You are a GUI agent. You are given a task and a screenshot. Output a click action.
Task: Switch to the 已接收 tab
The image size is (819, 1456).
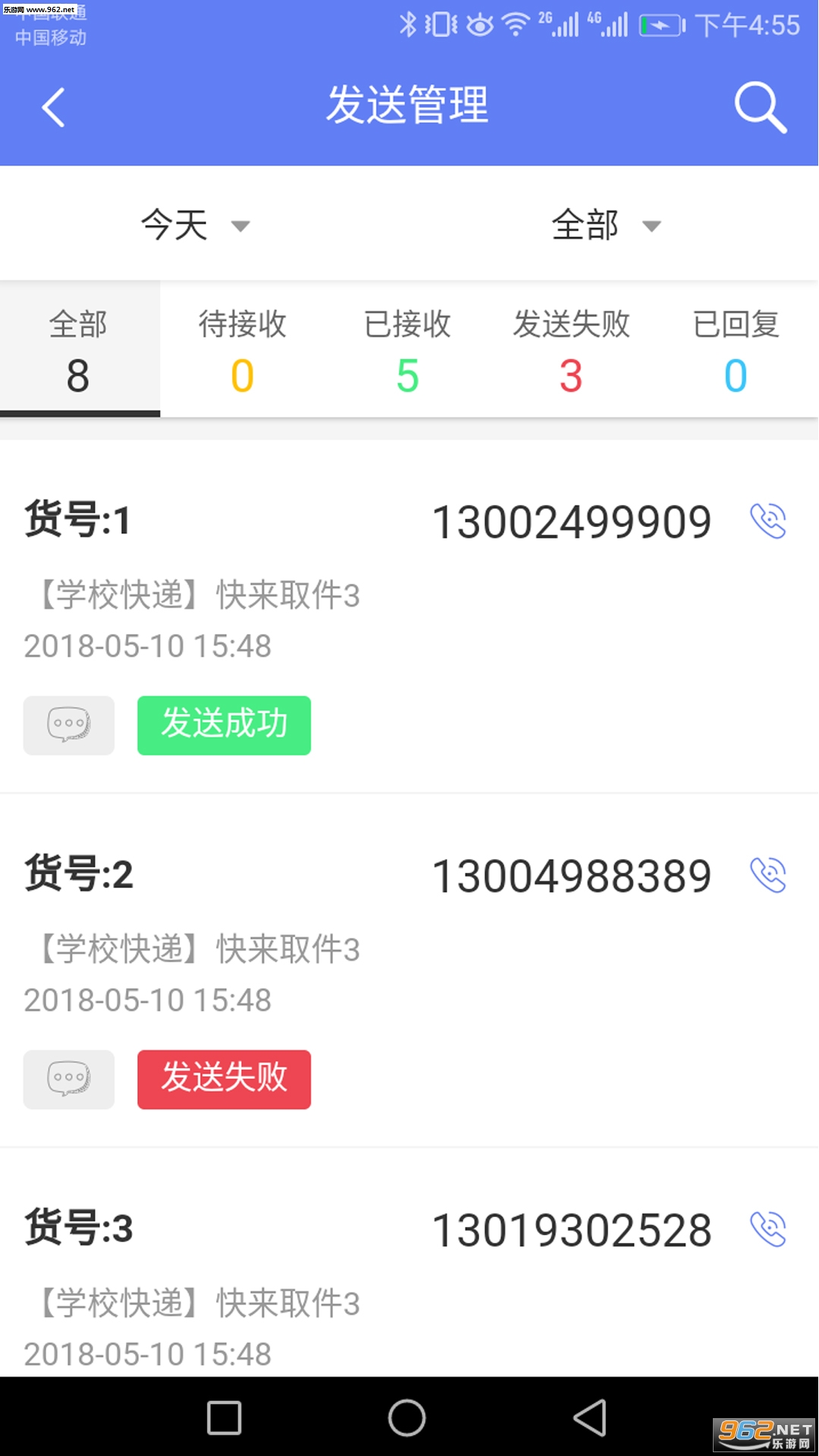point(407,350)
